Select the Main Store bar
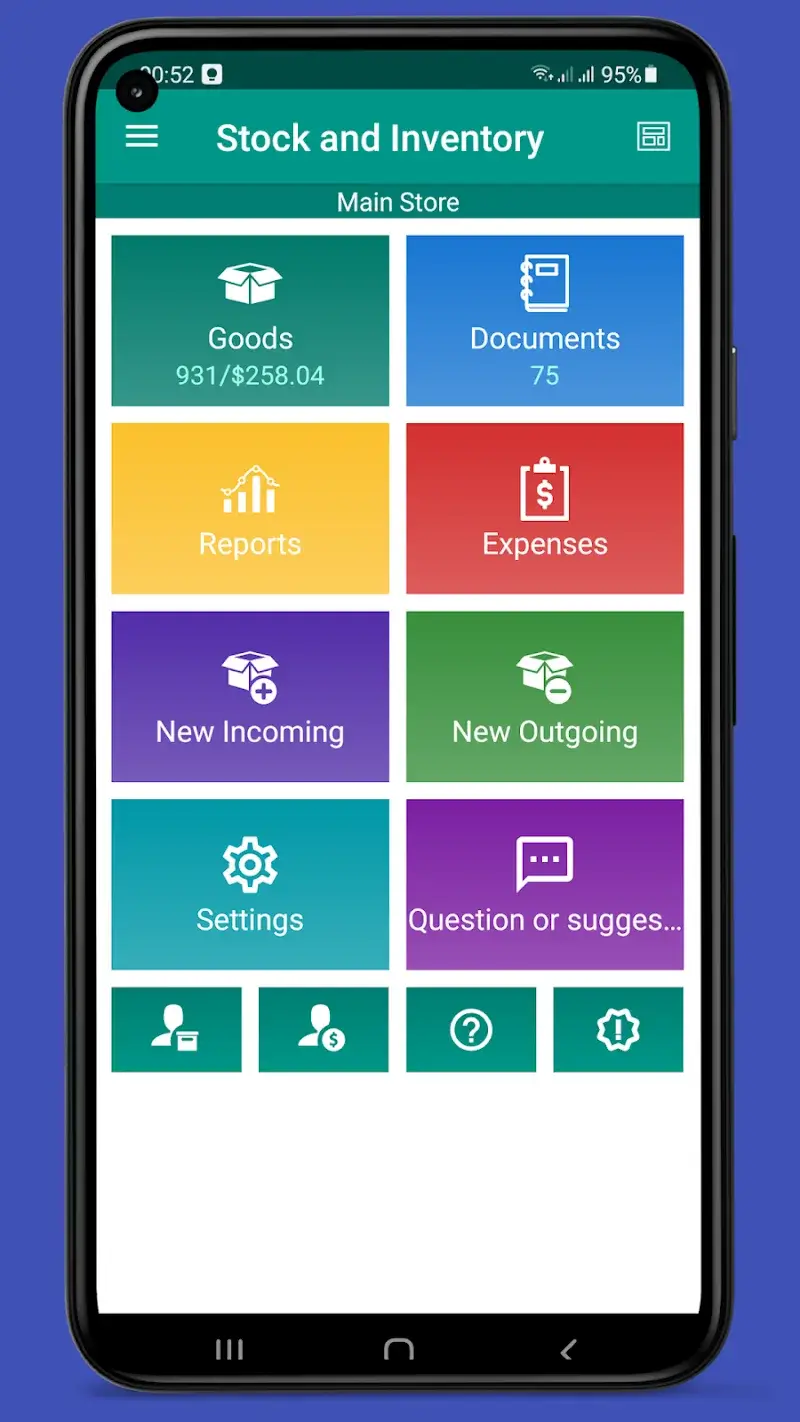The height and width of the screenshot is (1422, 800). [x=398, y=202]
